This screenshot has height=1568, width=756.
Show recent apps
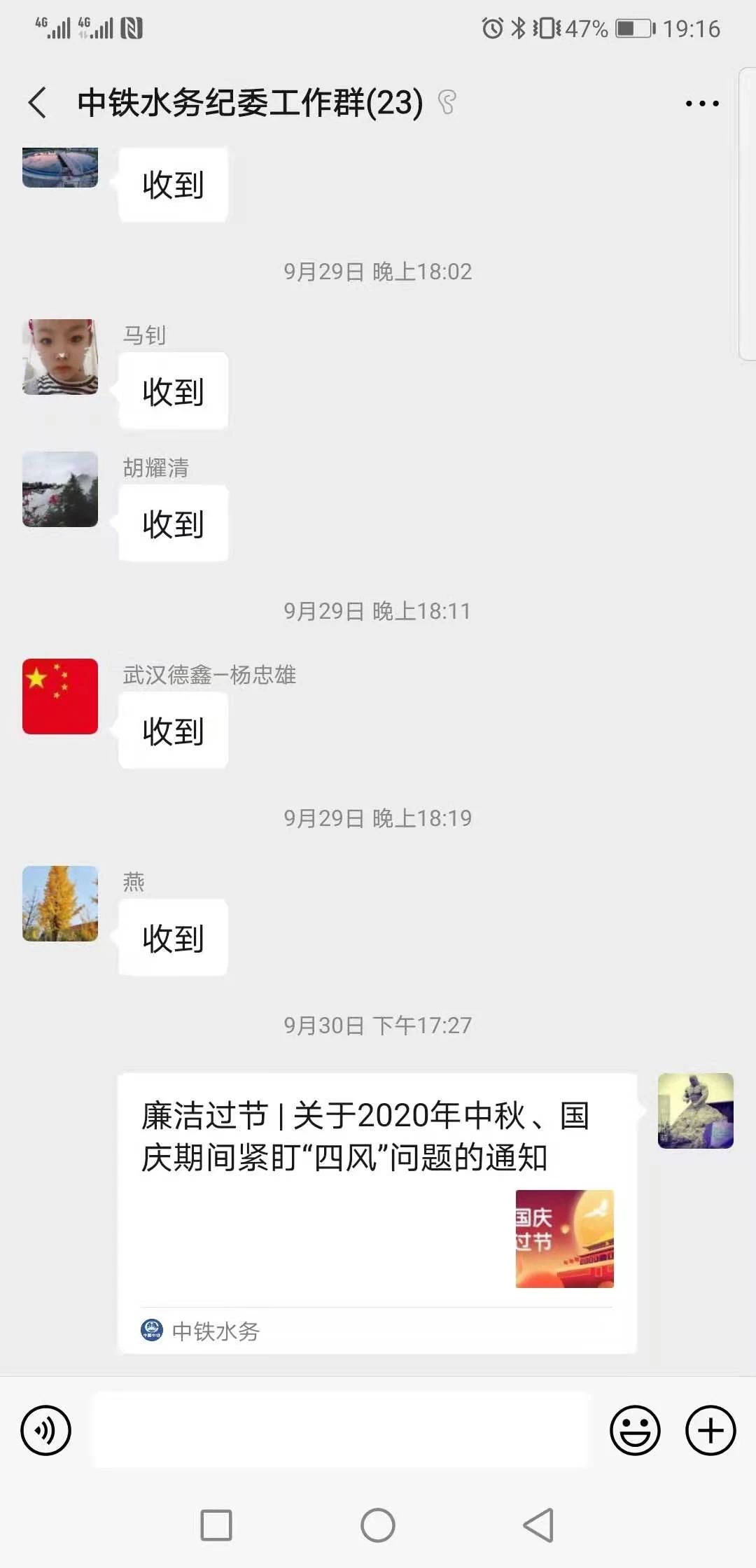[x=216, y=1525]
